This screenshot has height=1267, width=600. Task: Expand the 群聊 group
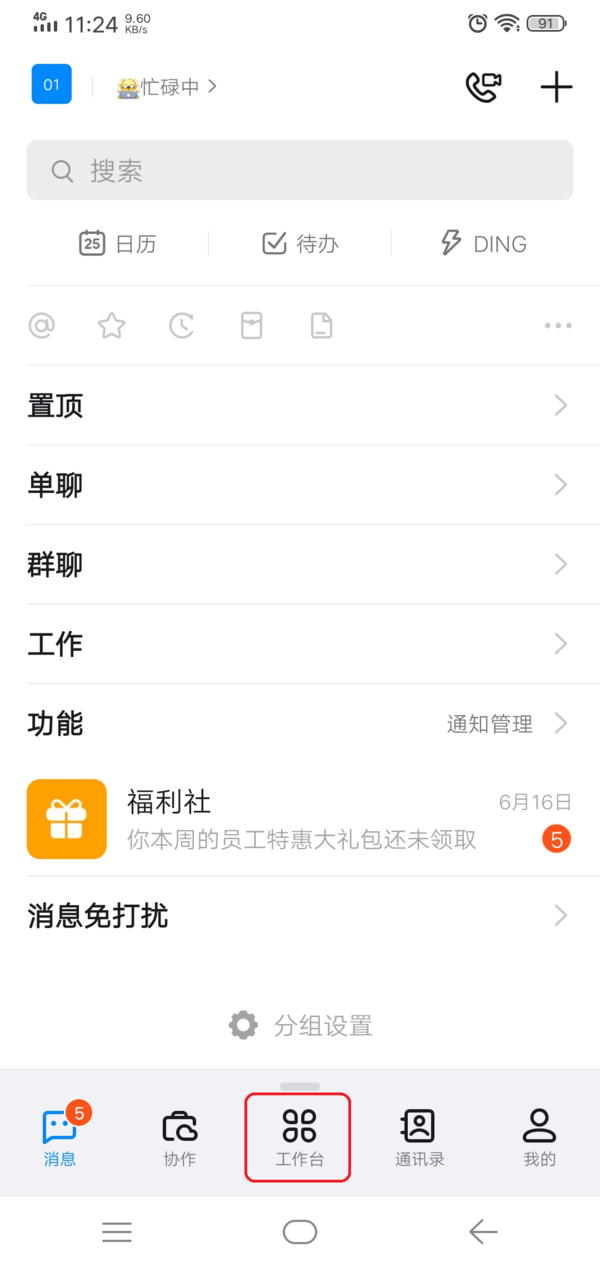click(x=300, y=565)
